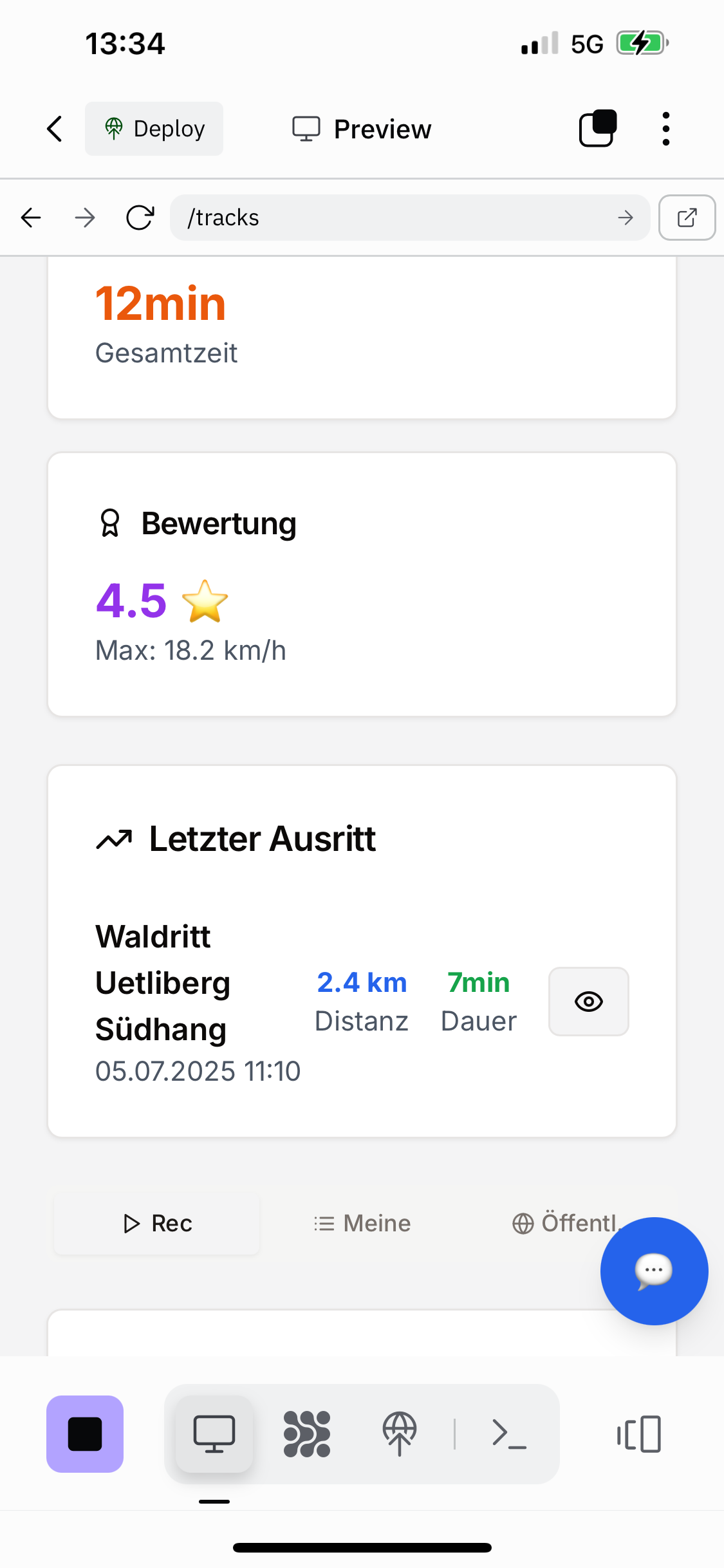Go back using the top-left chevron
The width and height of the screenshot is (724, 1568).
pyautogui.click(x=55, y=129)
